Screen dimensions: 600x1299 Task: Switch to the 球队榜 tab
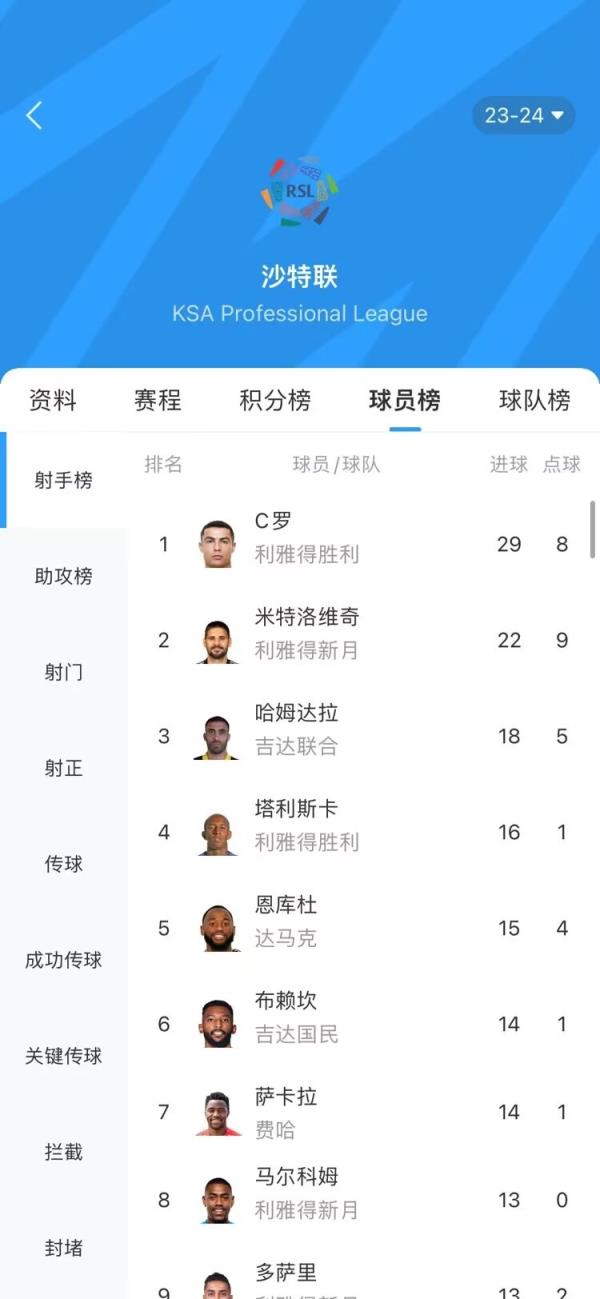tap(534, 401)
